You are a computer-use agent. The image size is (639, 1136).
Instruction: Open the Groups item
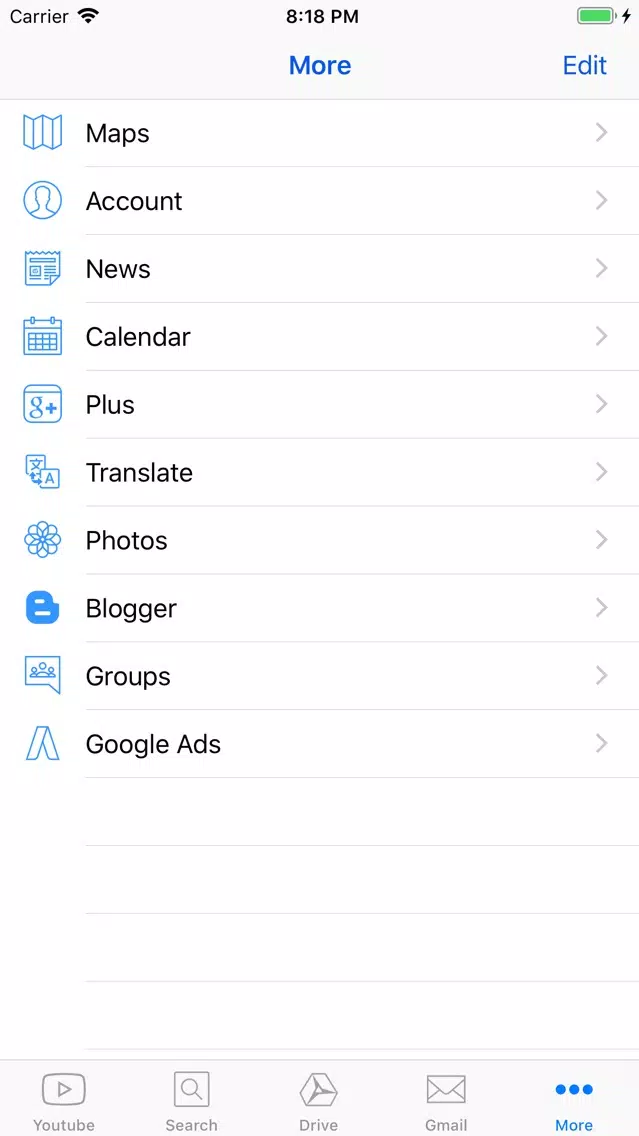tap(320, 676)
